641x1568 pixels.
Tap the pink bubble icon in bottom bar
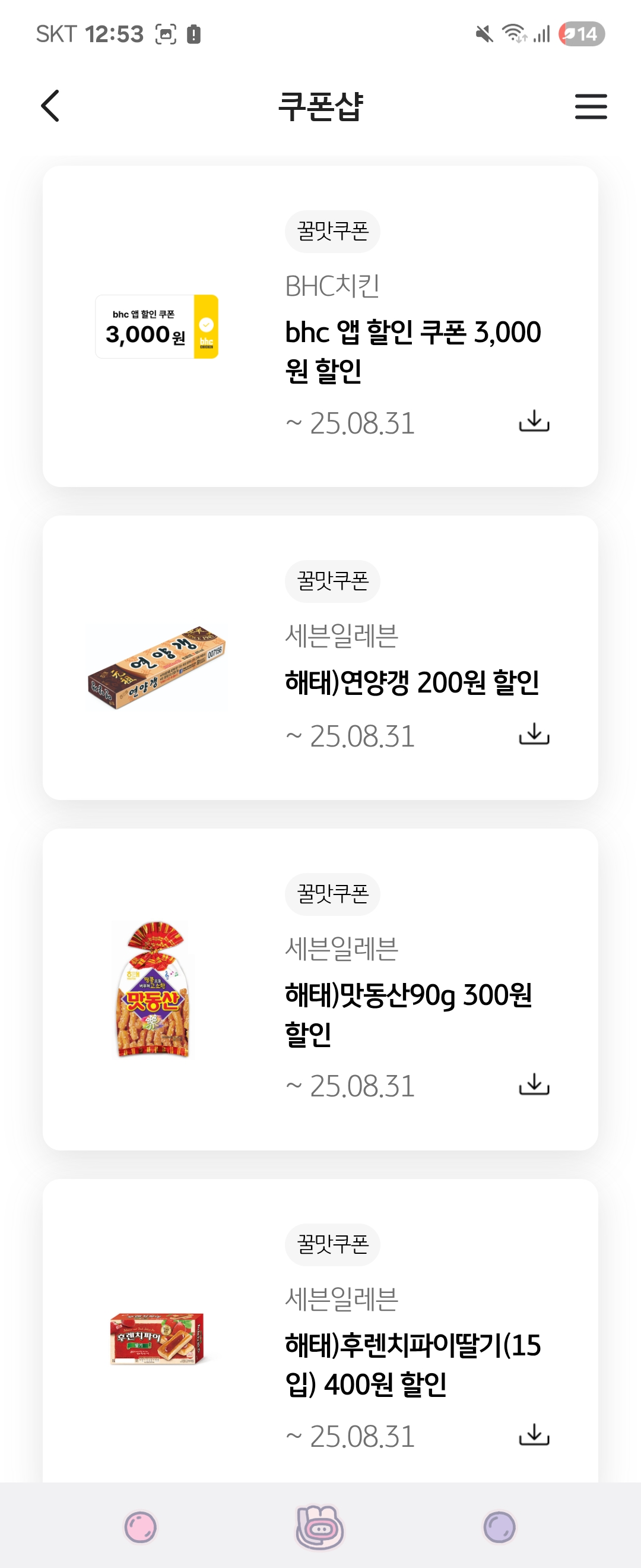(x=141, y=1527)
